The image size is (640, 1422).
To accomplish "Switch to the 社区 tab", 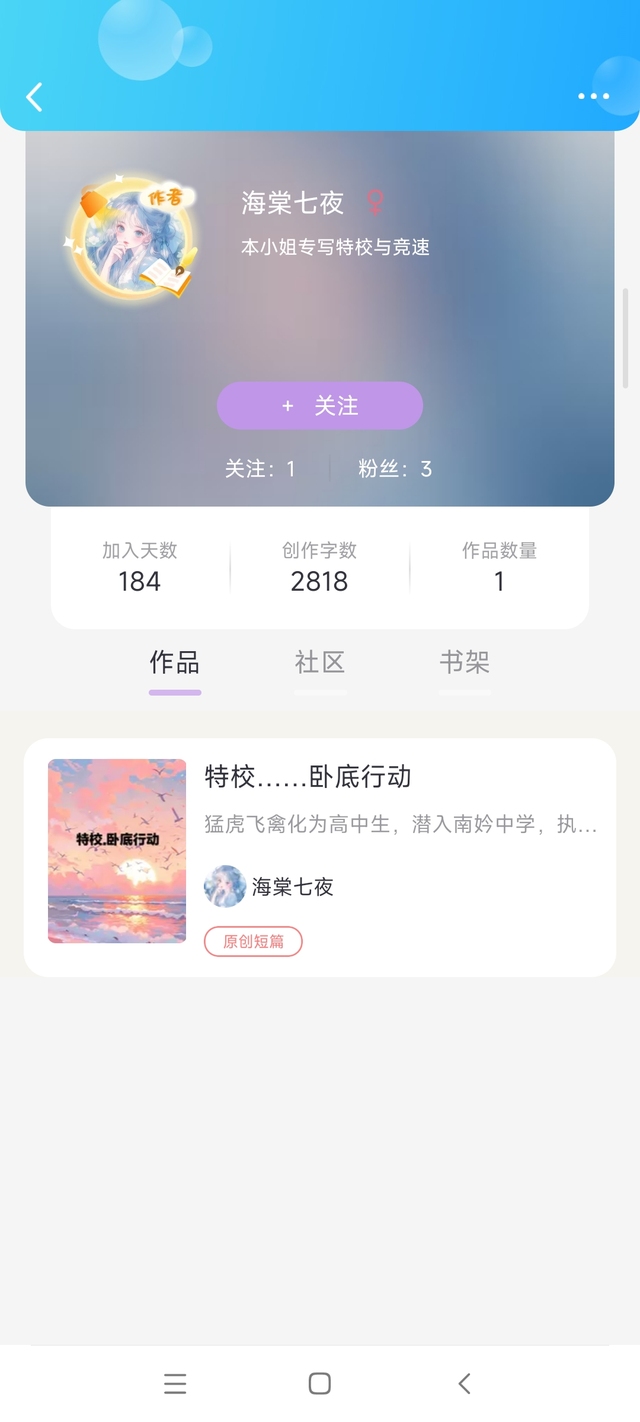I will pos(320,662).
